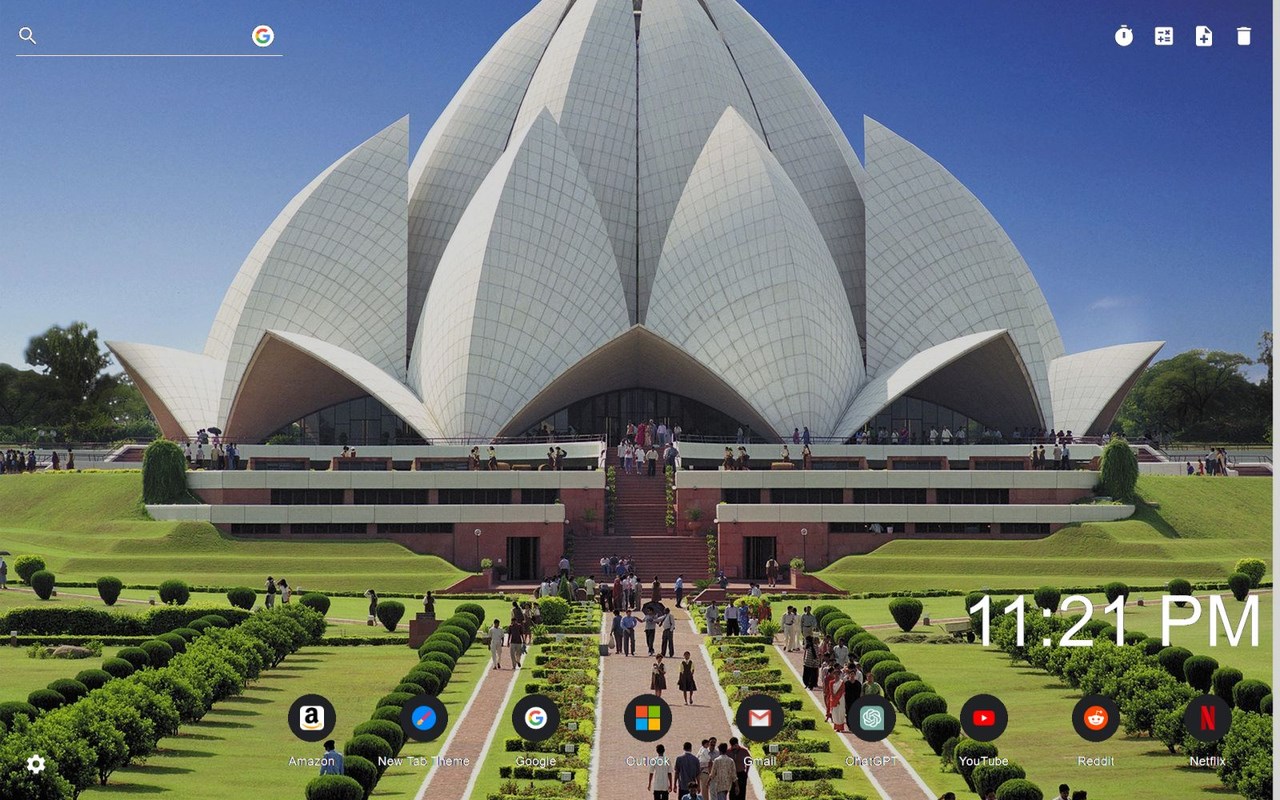
Task: Tap the search field at top
Action: 140,36
